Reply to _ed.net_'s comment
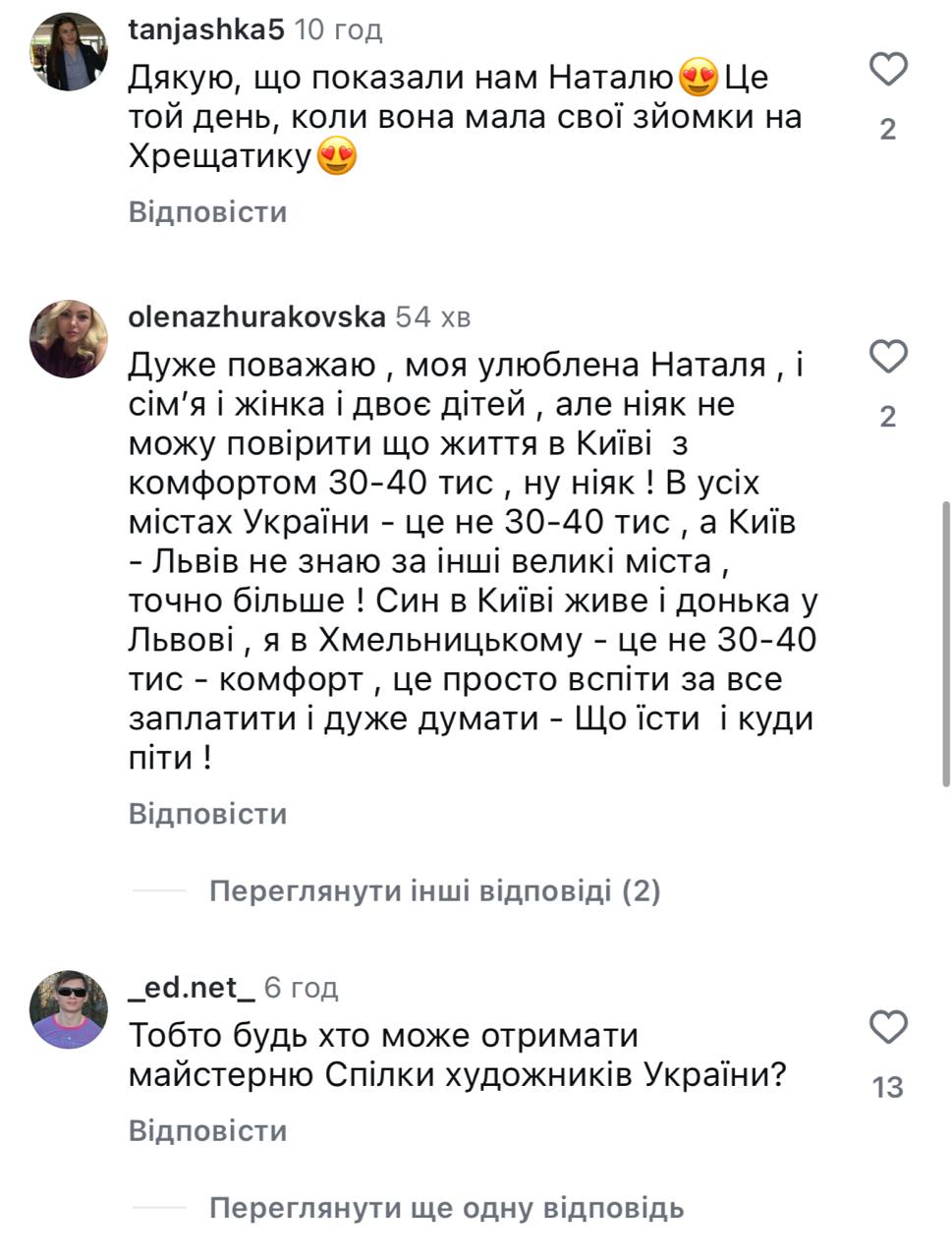The height and width of the screenshot is (1258, 952). click(x=207, y=1130)
